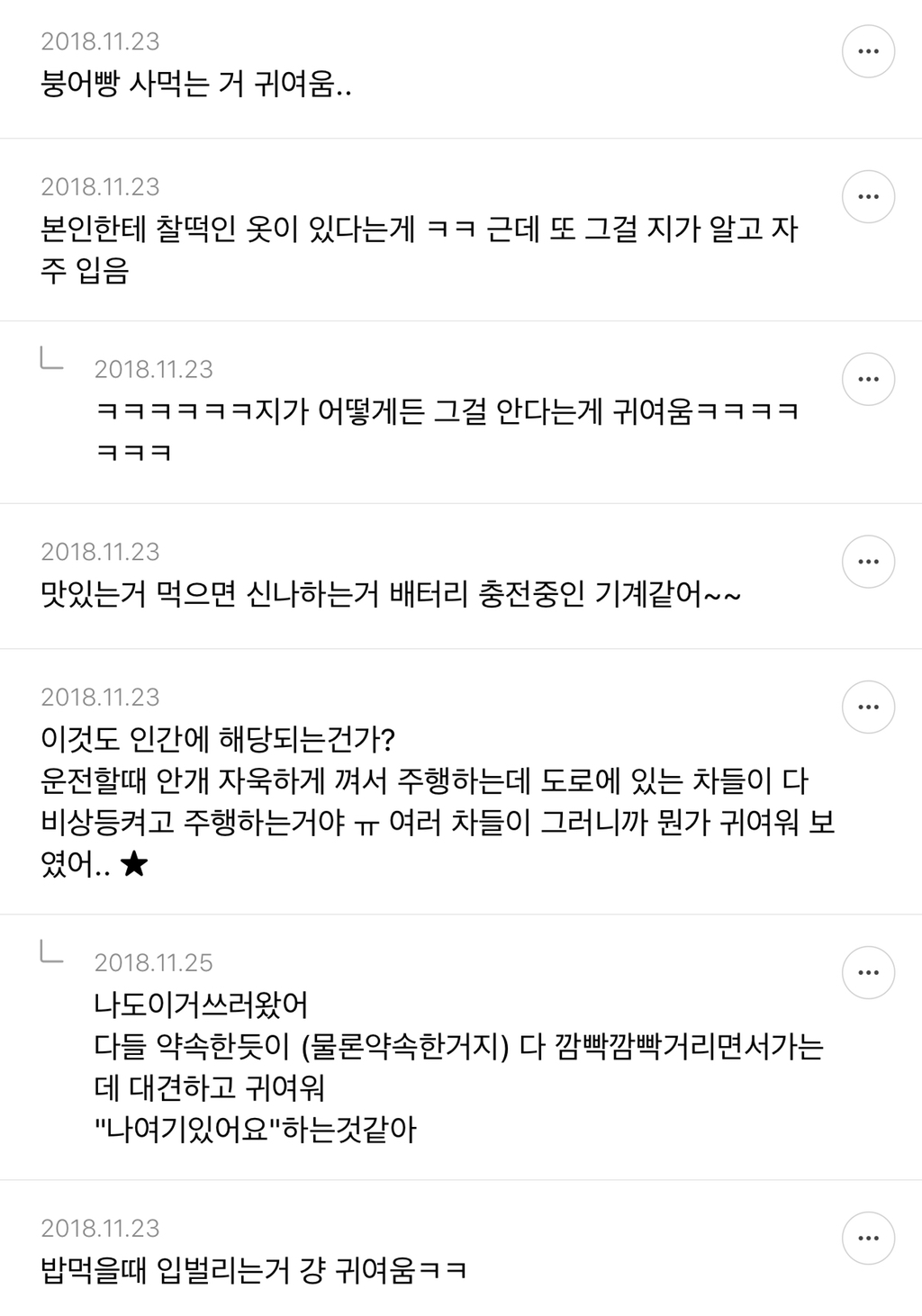Image resolution: width=922 pixels, height=1316 pixels.
Task: Tap the more button on 밥먹을때 입벌리는거 comment
Action: (868, 1238)
